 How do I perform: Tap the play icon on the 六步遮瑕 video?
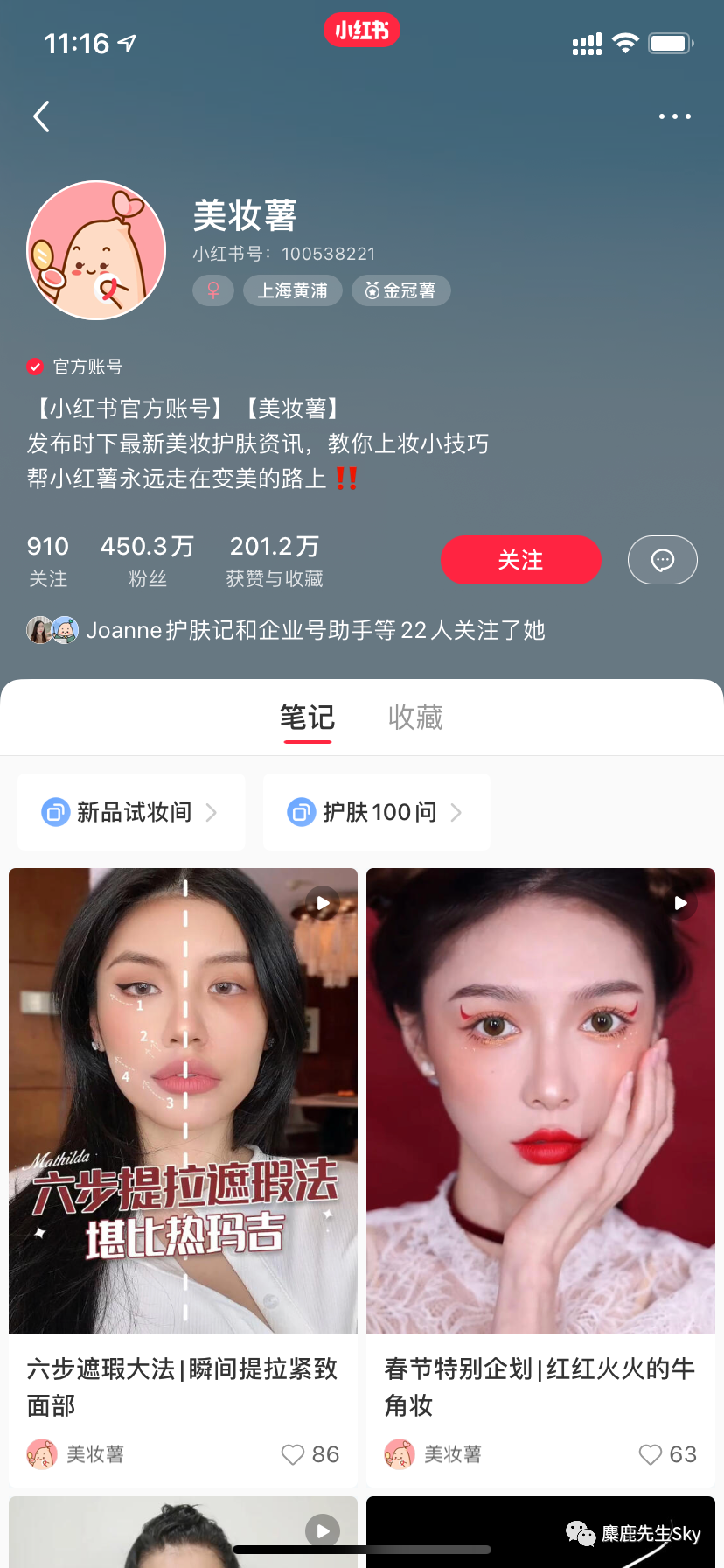pyautogui.click(x=322, y=902)
